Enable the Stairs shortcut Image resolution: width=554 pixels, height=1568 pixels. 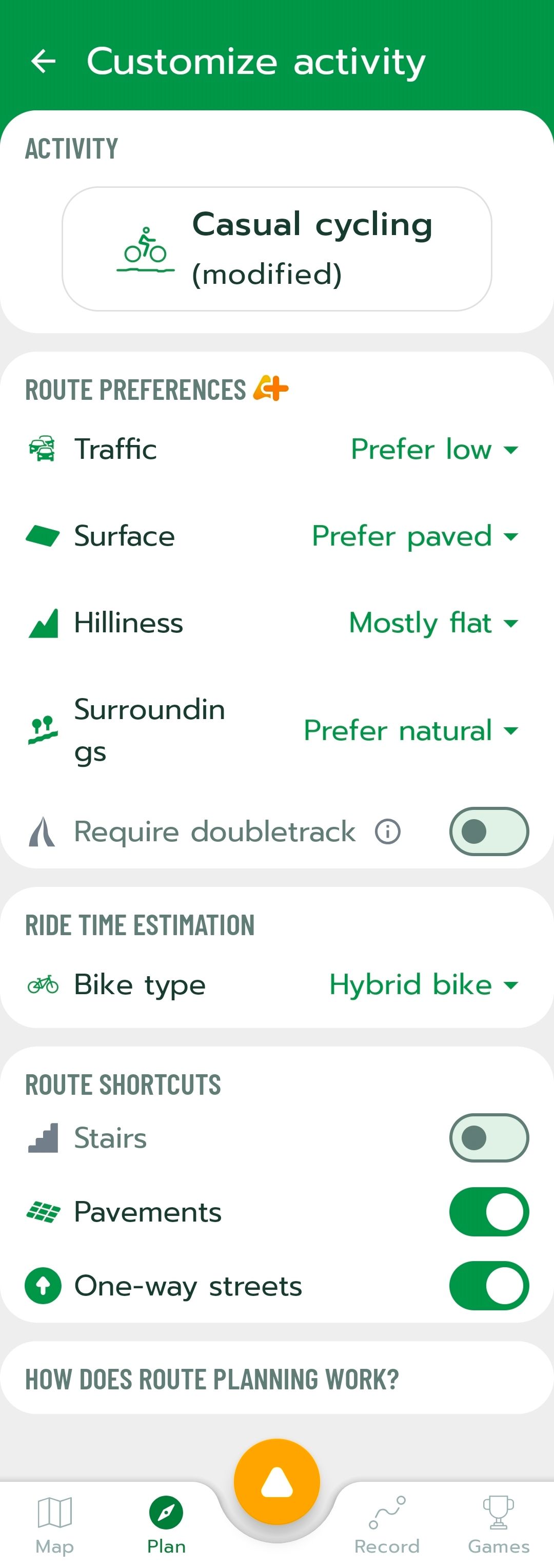coord(488,1138)
